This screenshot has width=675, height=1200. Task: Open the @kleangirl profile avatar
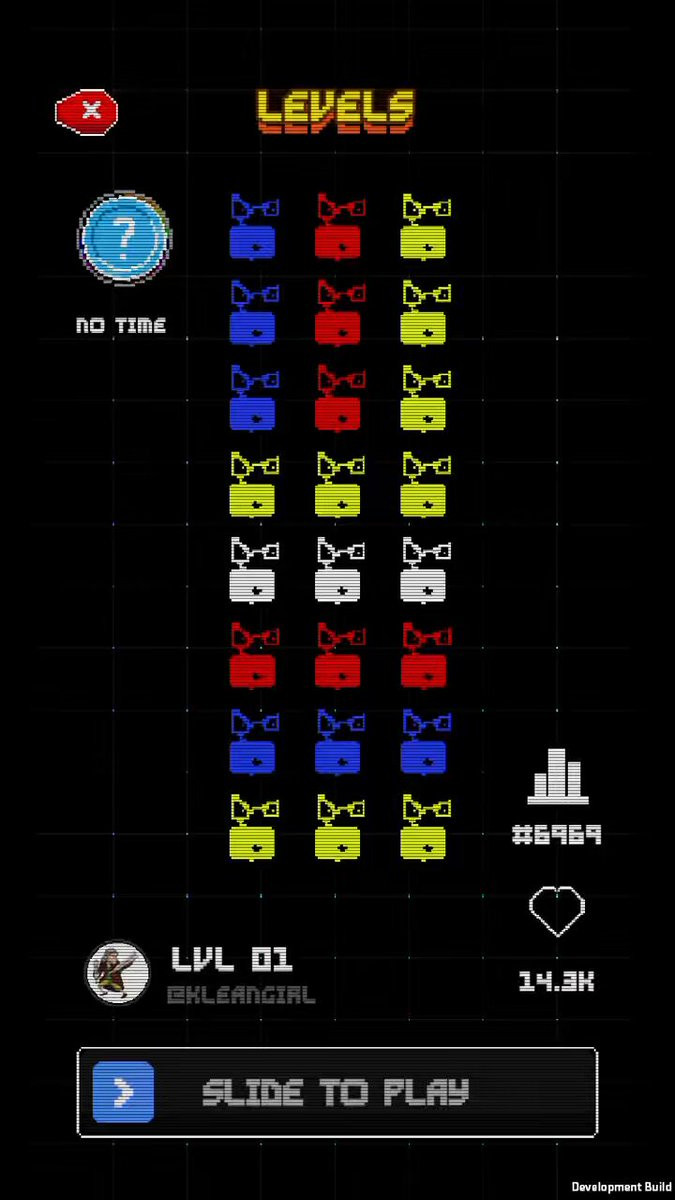click(x=119, y=973)
